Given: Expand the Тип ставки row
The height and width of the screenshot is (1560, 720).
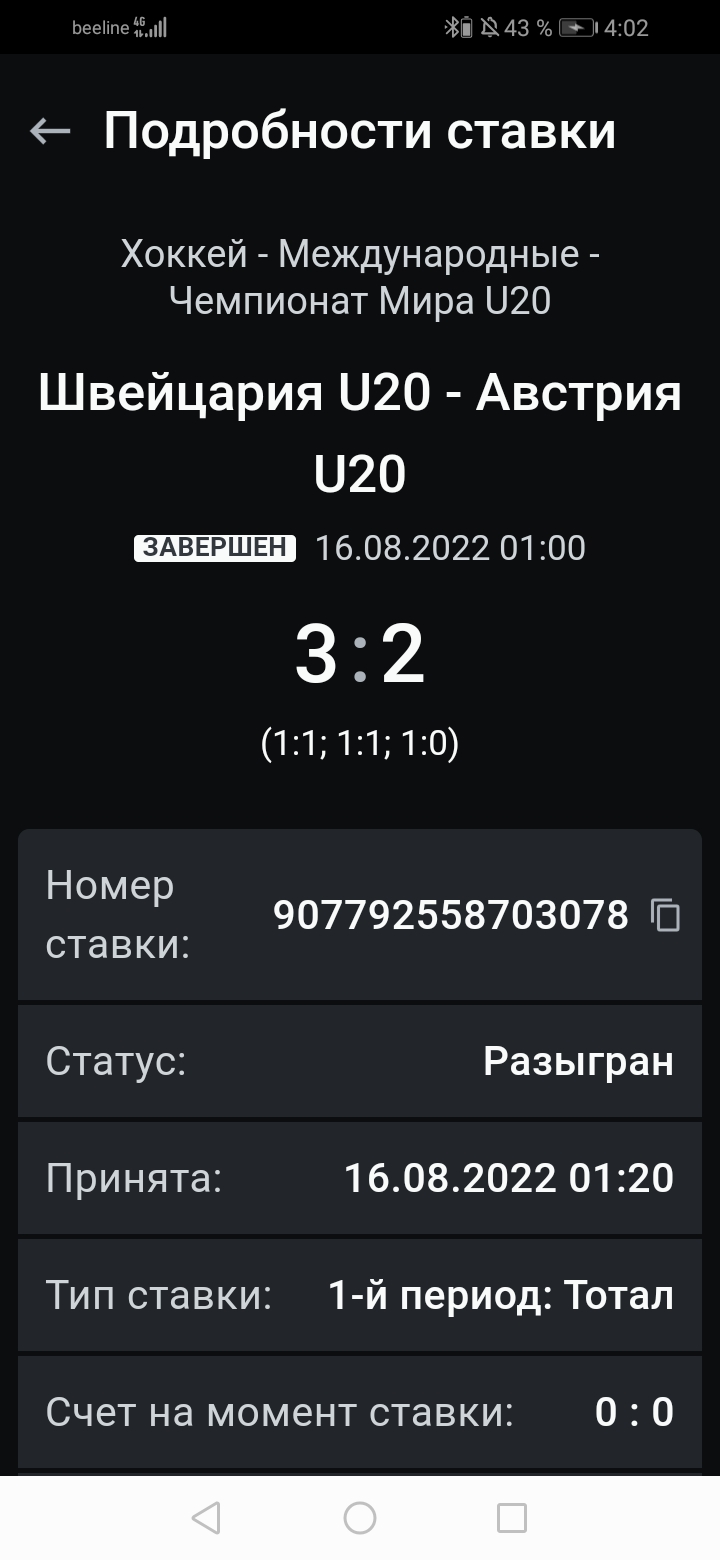Looking at the screenshot, I should 359,1295.
